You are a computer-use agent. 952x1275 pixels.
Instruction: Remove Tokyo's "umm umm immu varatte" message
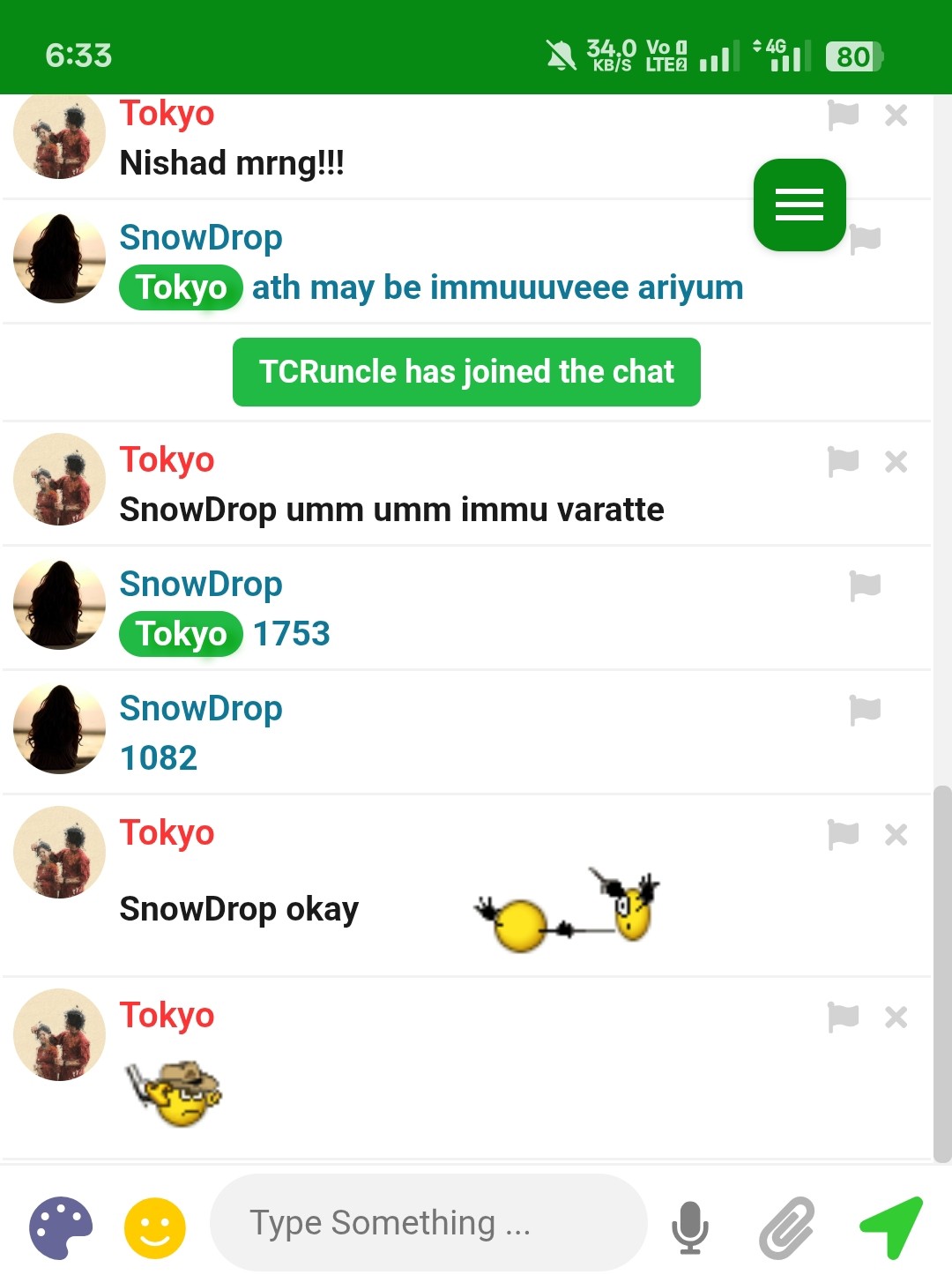click(x=896, y=461)
